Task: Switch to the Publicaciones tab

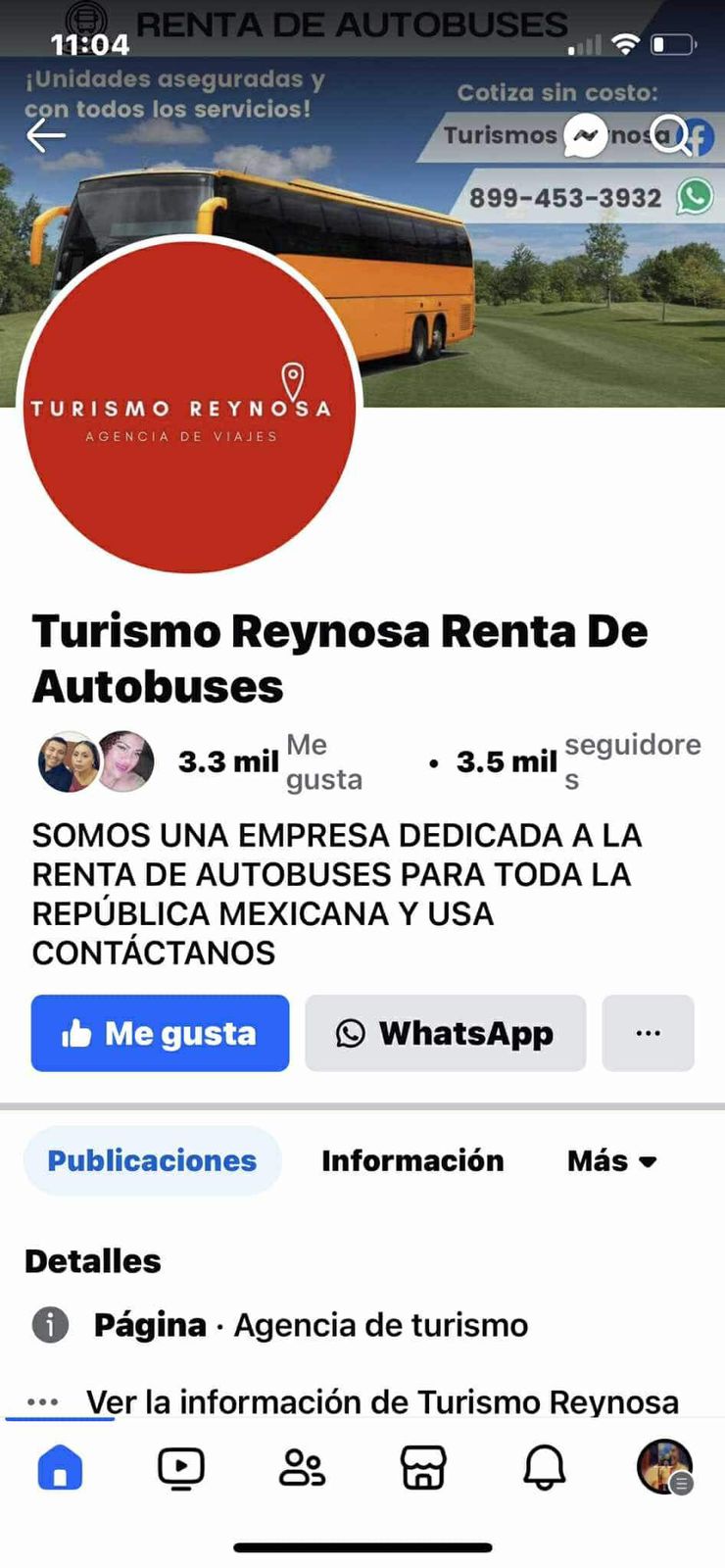Action: pos(152,1160)
